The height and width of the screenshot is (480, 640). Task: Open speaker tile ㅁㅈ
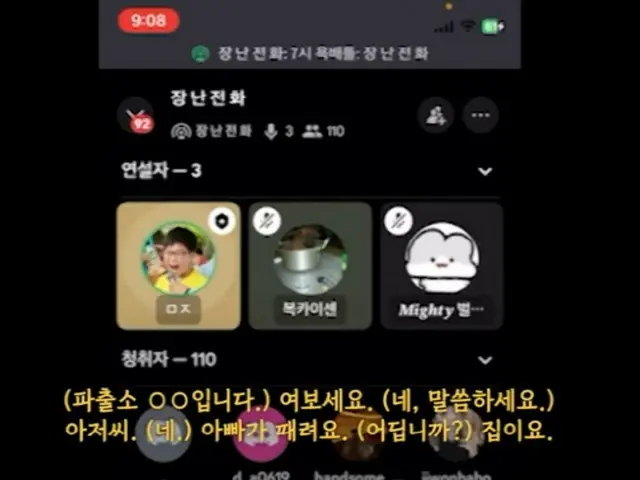click(178, 266)
